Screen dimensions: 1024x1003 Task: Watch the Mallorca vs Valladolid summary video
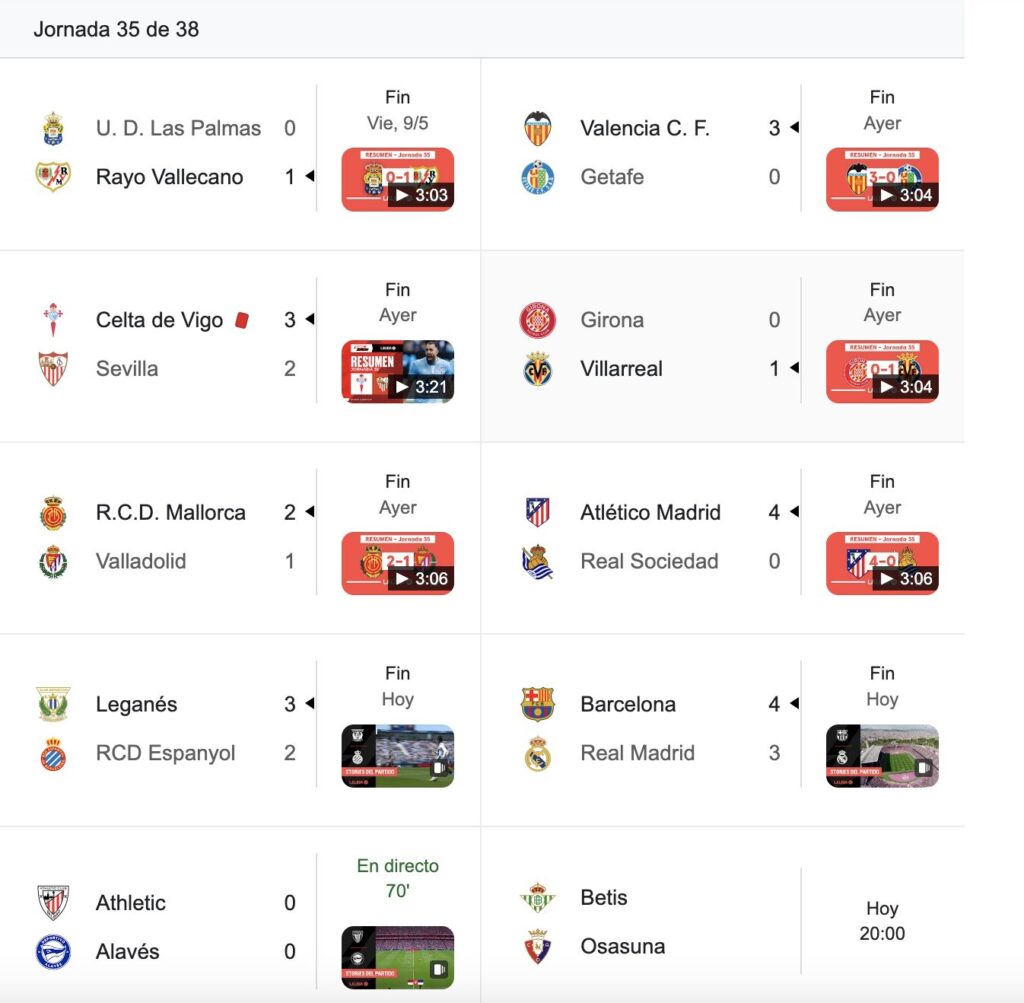click(x=398, y=563)
